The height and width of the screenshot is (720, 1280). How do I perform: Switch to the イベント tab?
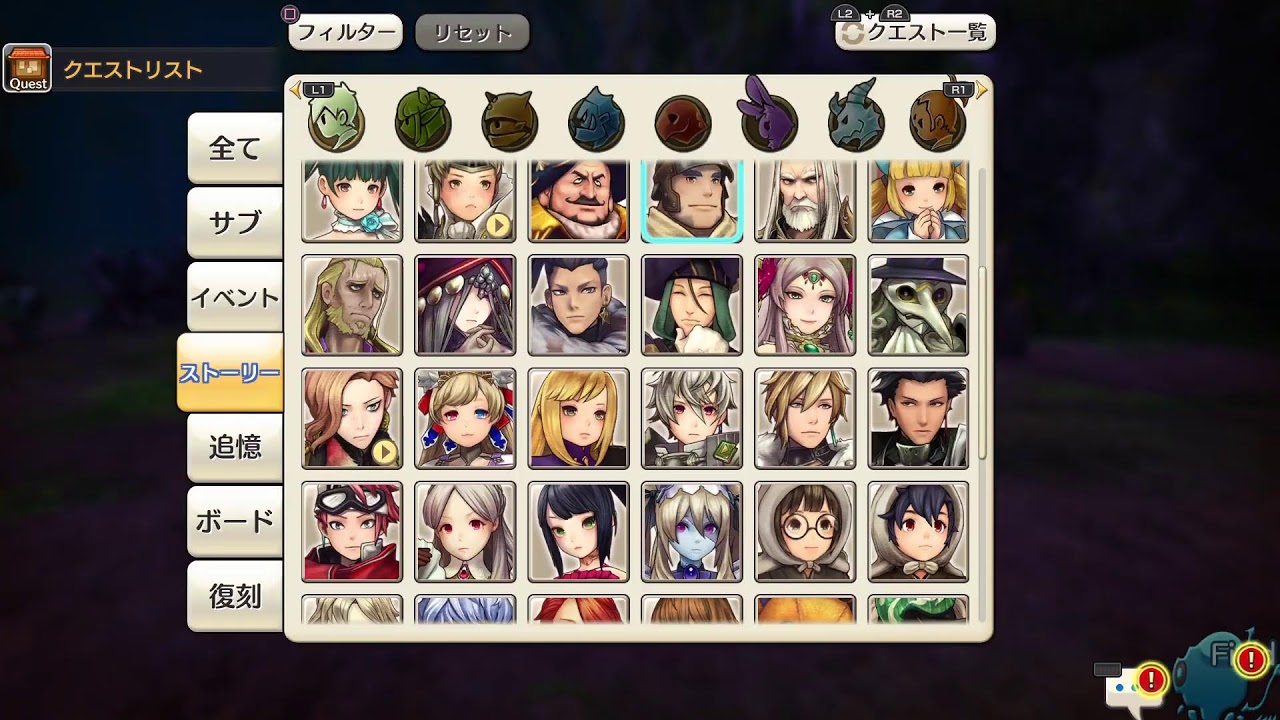234,297
